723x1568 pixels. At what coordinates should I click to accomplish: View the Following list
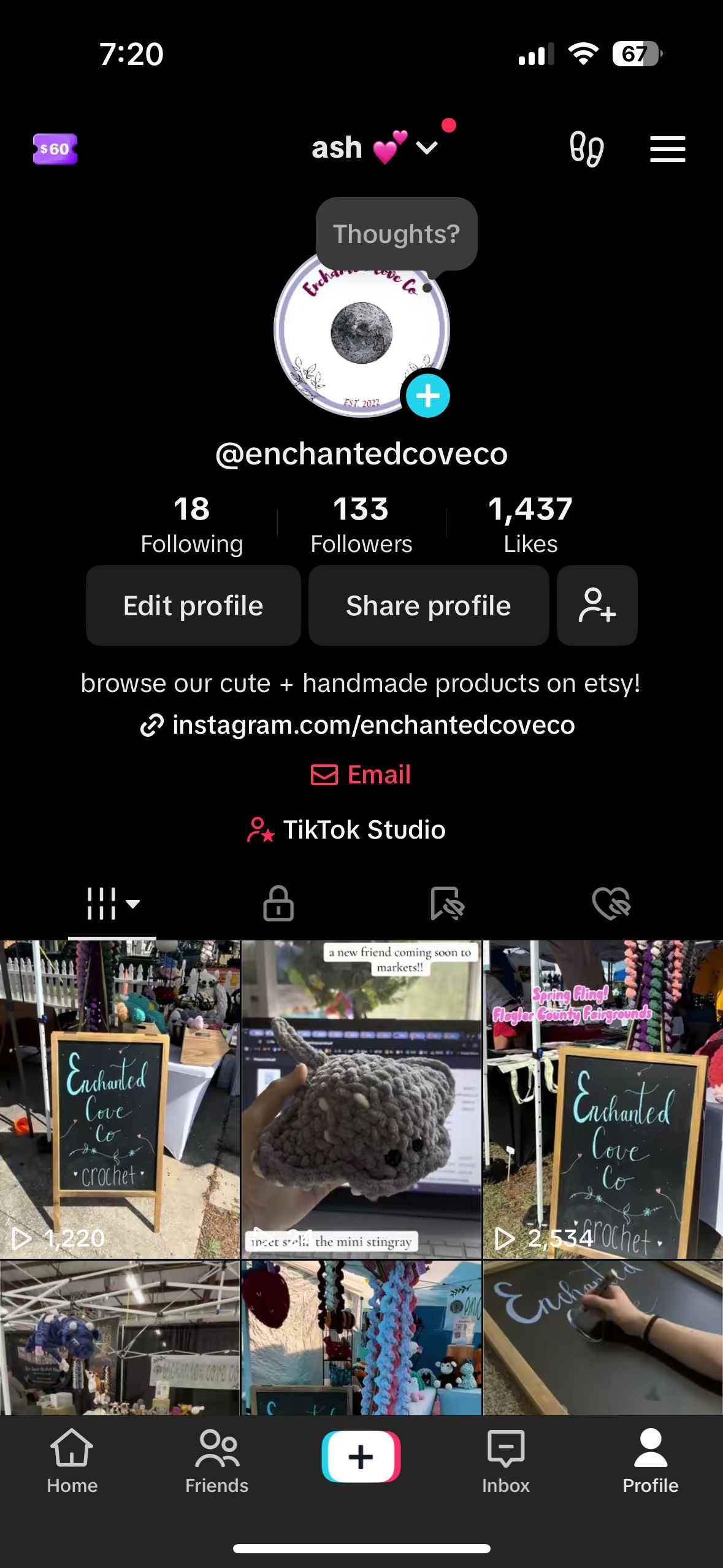[x=191, y=525]
